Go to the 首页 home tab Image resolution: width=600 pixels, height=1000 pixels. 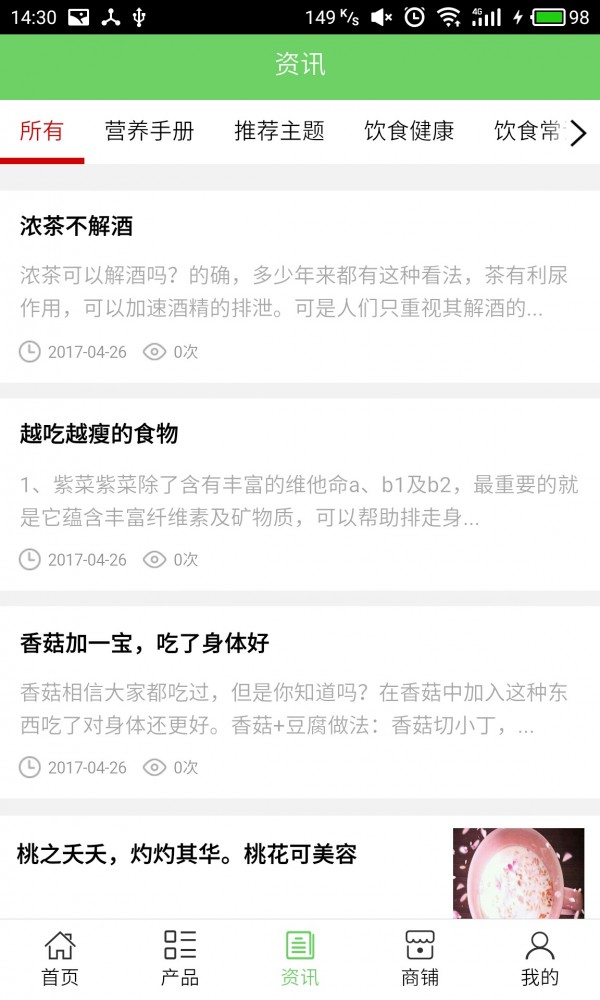pos(60,958)
